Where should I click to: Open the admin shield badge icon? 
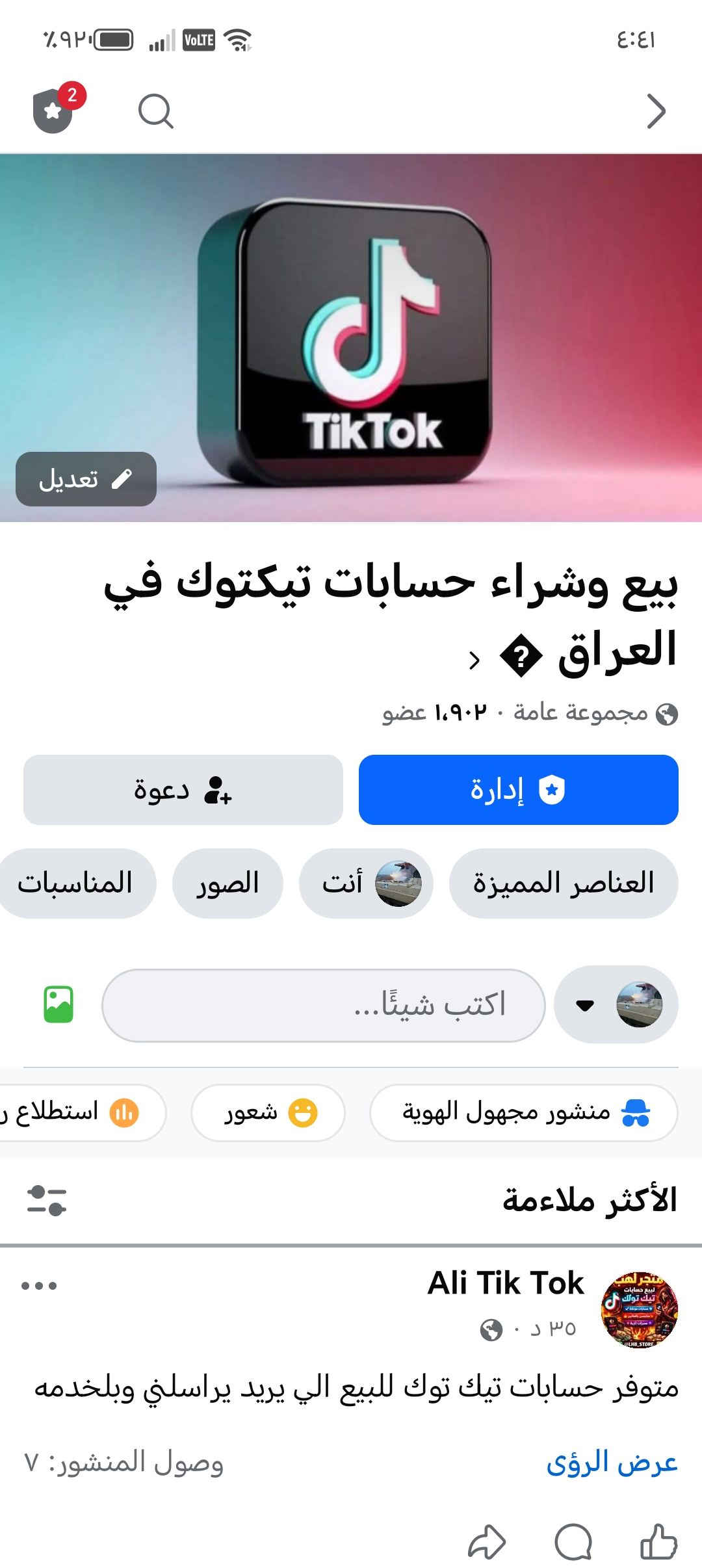pos(54,111)
